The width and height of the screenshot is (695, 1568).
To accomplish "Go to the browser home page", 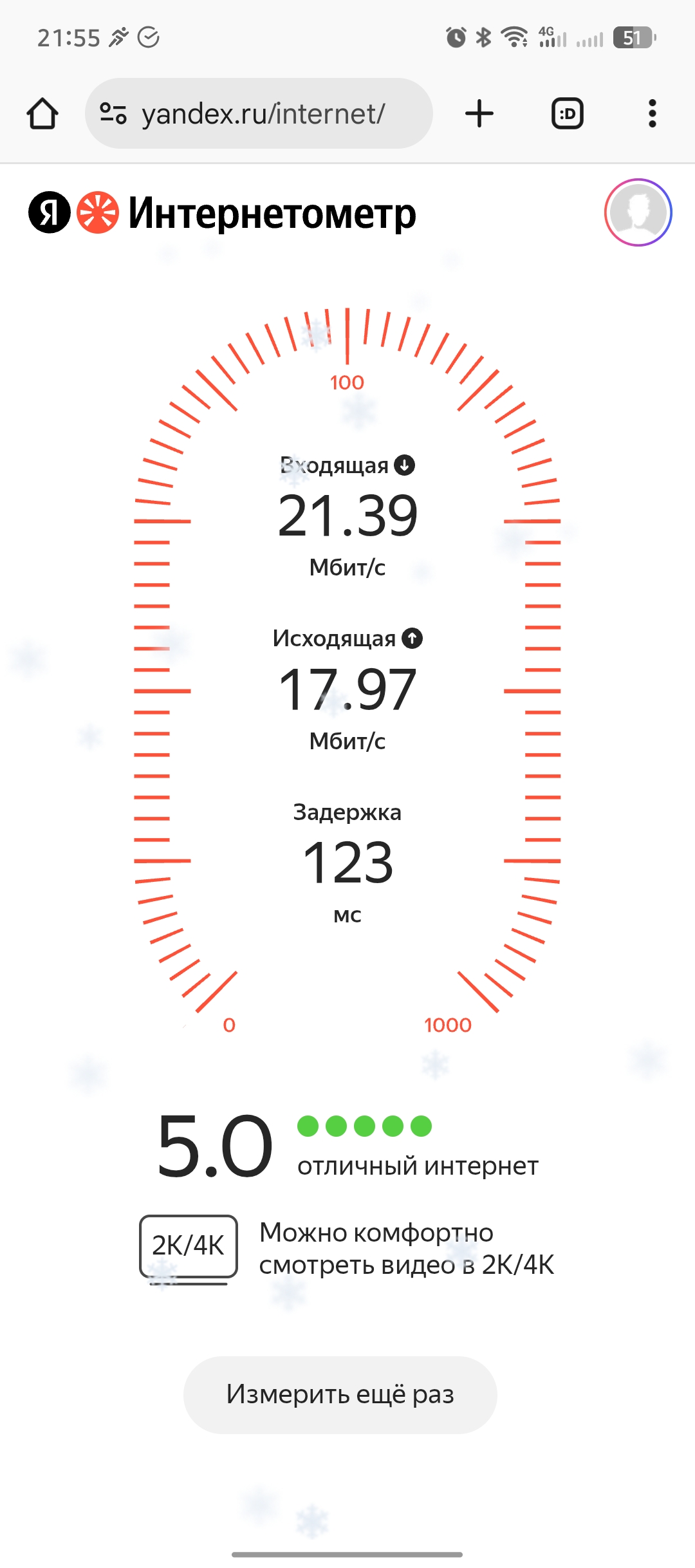I will click(42, 114).
